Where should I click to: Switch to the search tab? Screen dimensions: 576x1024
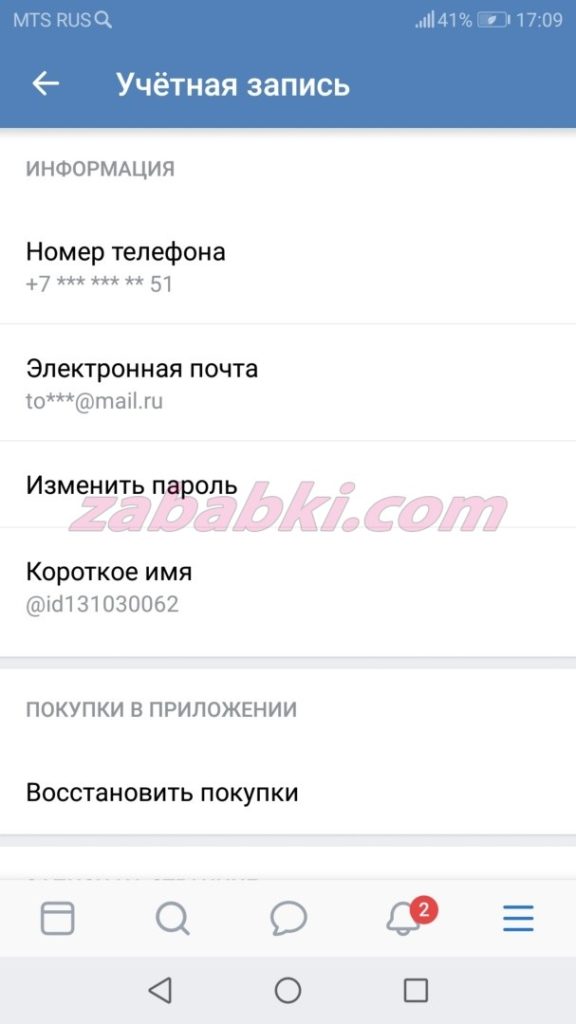pyautogui.click(x=172, y=919)
